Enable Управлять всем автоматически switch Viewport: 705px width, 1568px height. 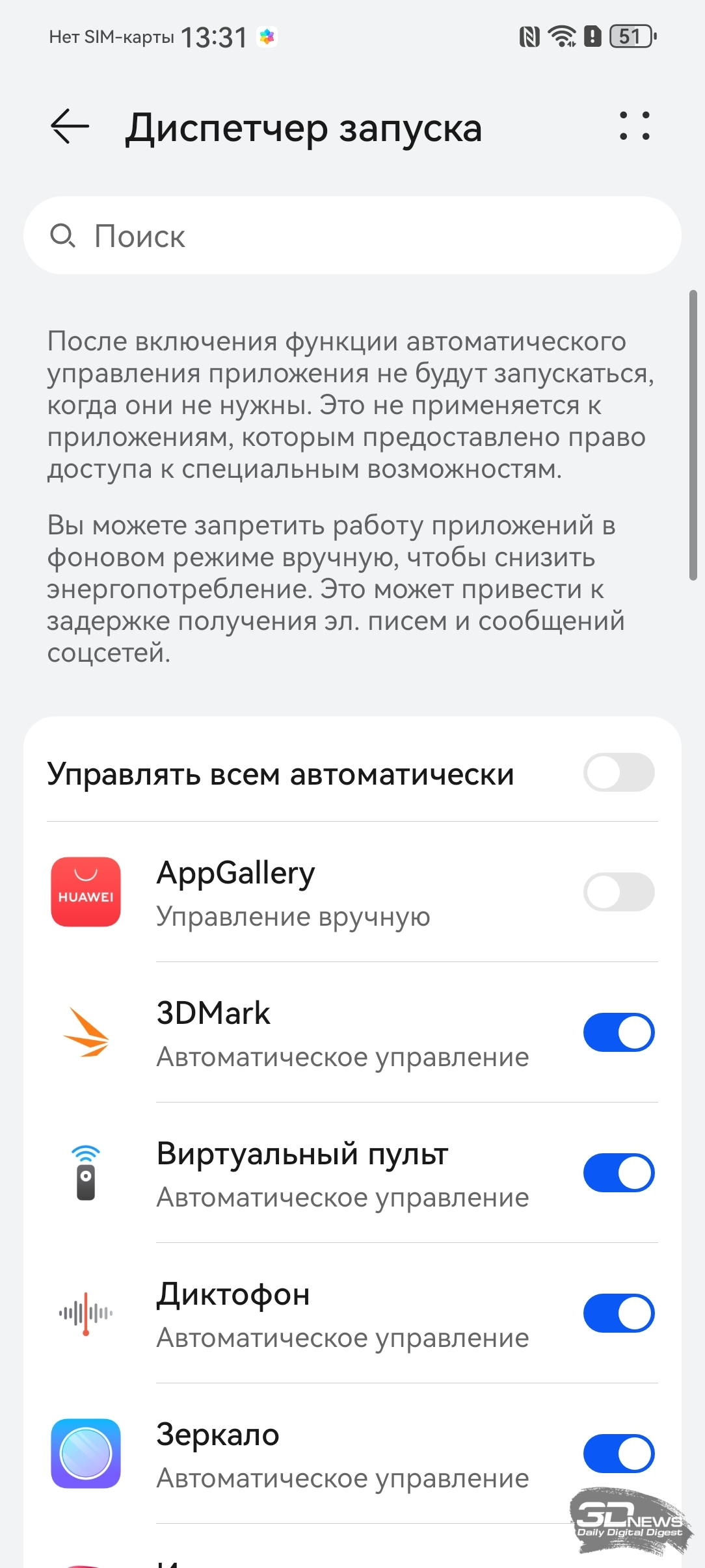[618, 772]
